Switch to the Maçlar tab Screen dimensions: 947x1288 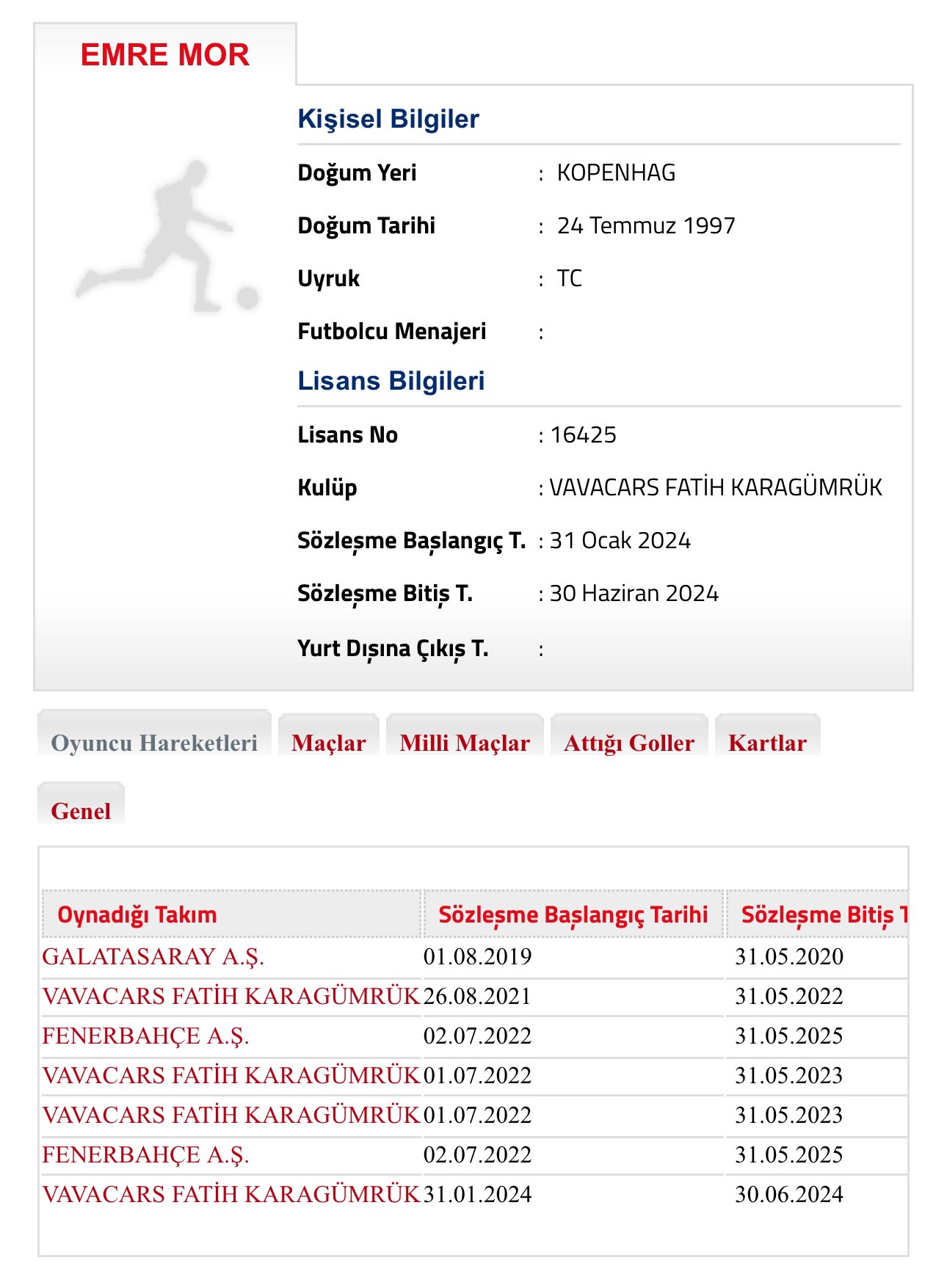[x=328, y=742]
